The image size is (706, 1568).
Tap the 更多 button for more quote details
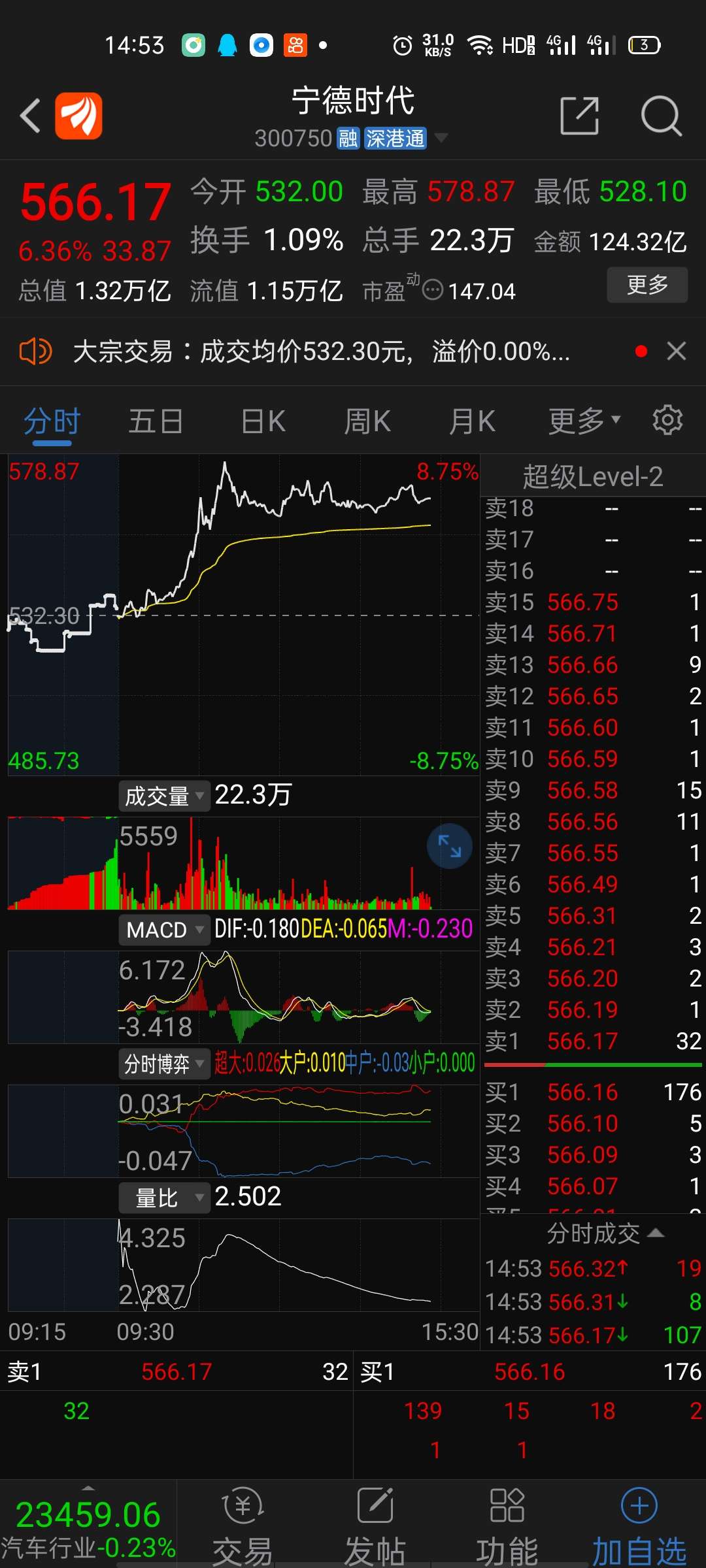click(x=647, y=286)
